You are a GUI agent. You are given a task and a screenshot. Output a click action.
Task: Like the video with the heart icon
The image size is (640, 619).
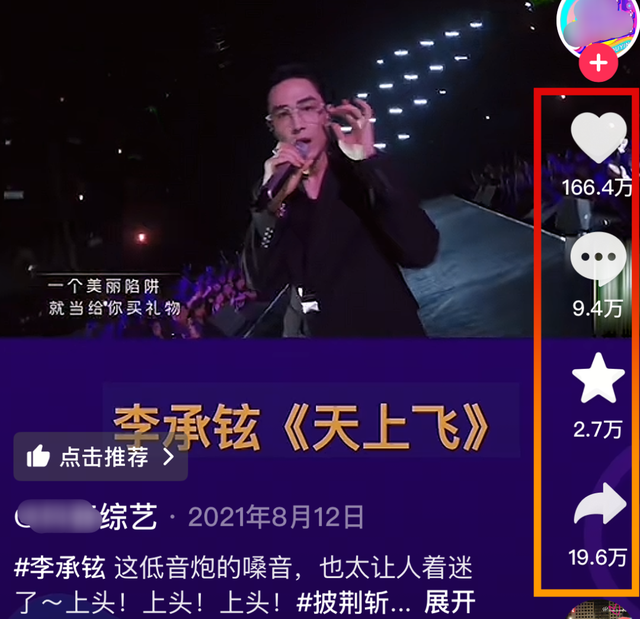(x=598, y=139)
